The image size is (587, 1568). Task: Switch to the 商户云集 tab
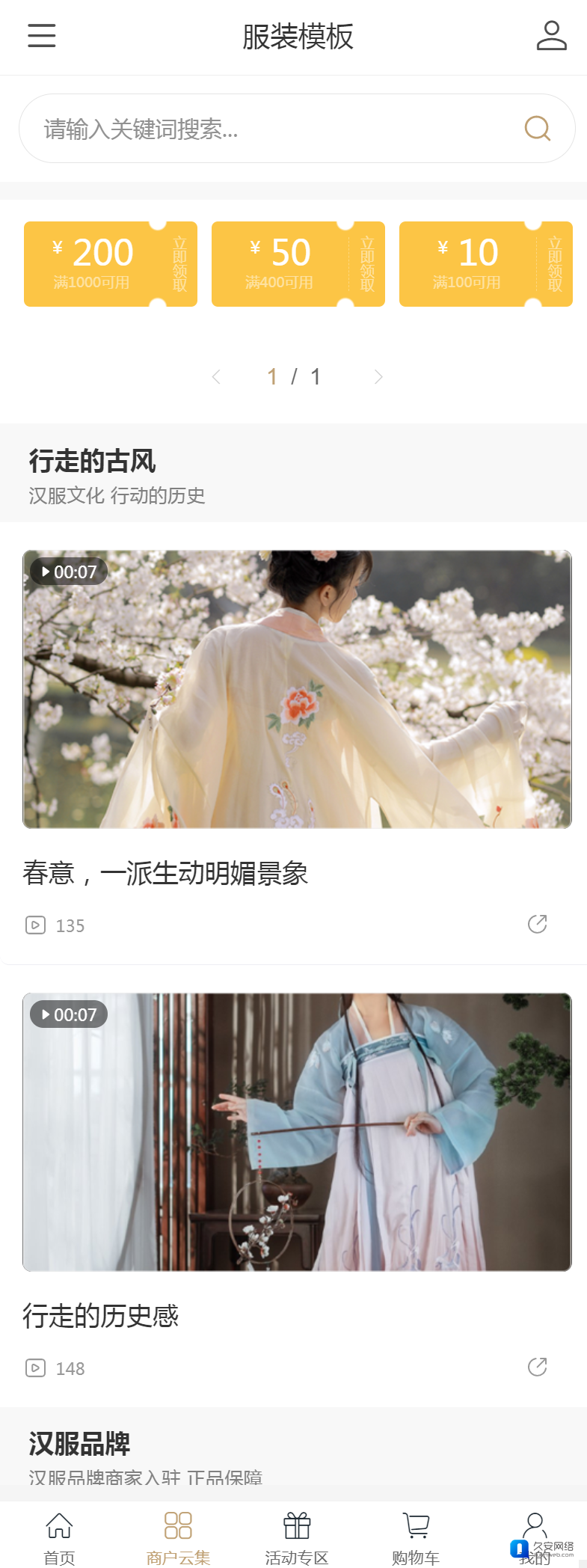[178, 1537]
